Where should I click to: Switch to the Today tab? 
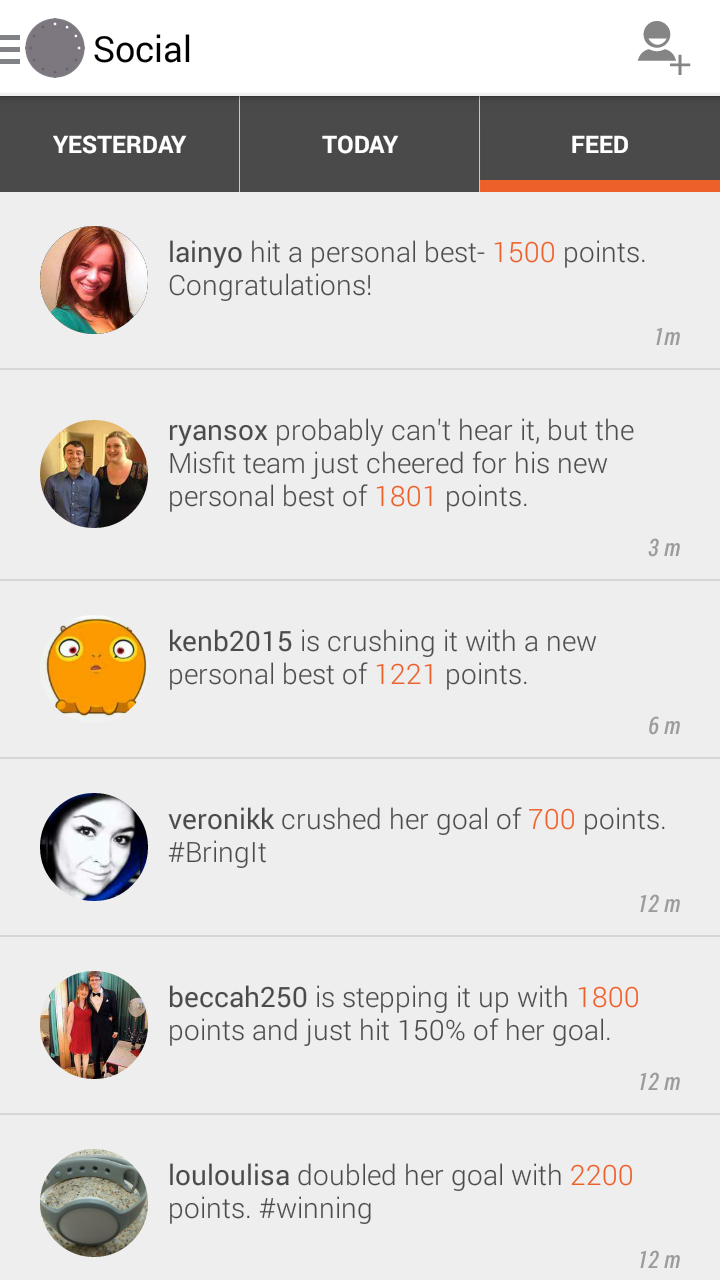(x=360, y=145)
